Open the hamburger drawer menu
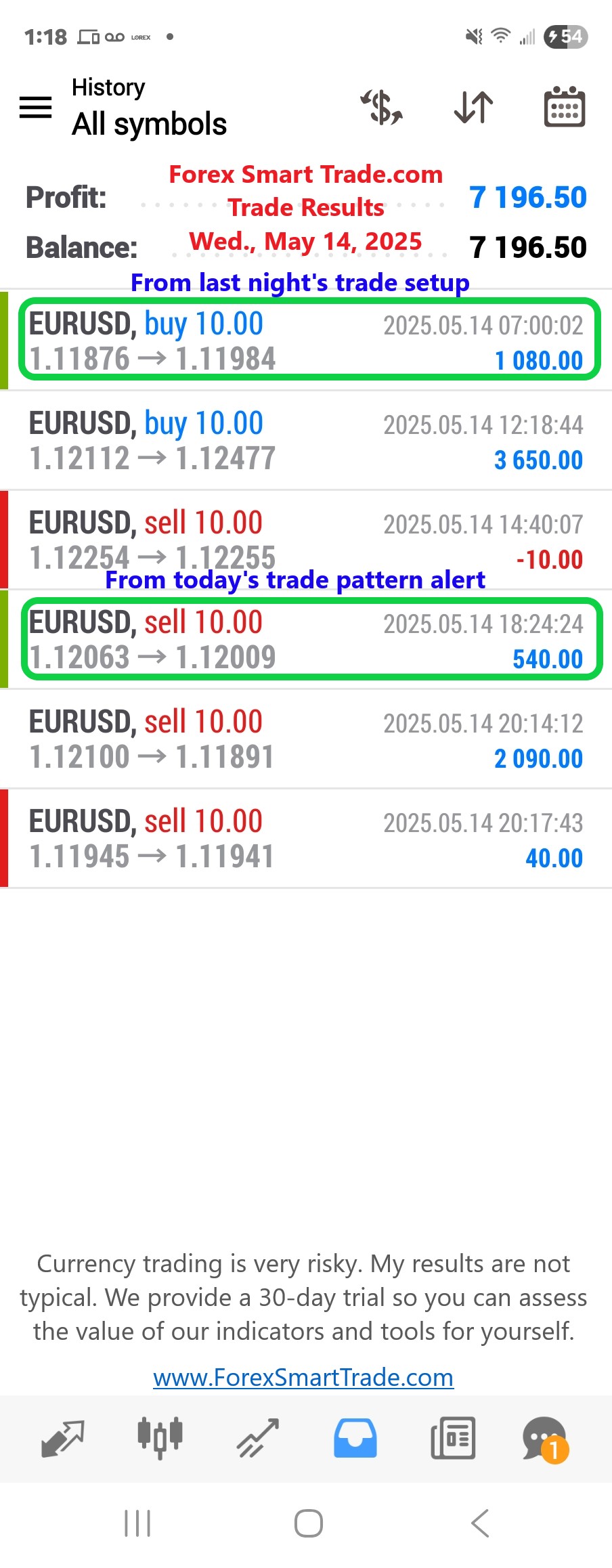The image size is (612, 1568). pyautogui.click(x=35, y=107)
